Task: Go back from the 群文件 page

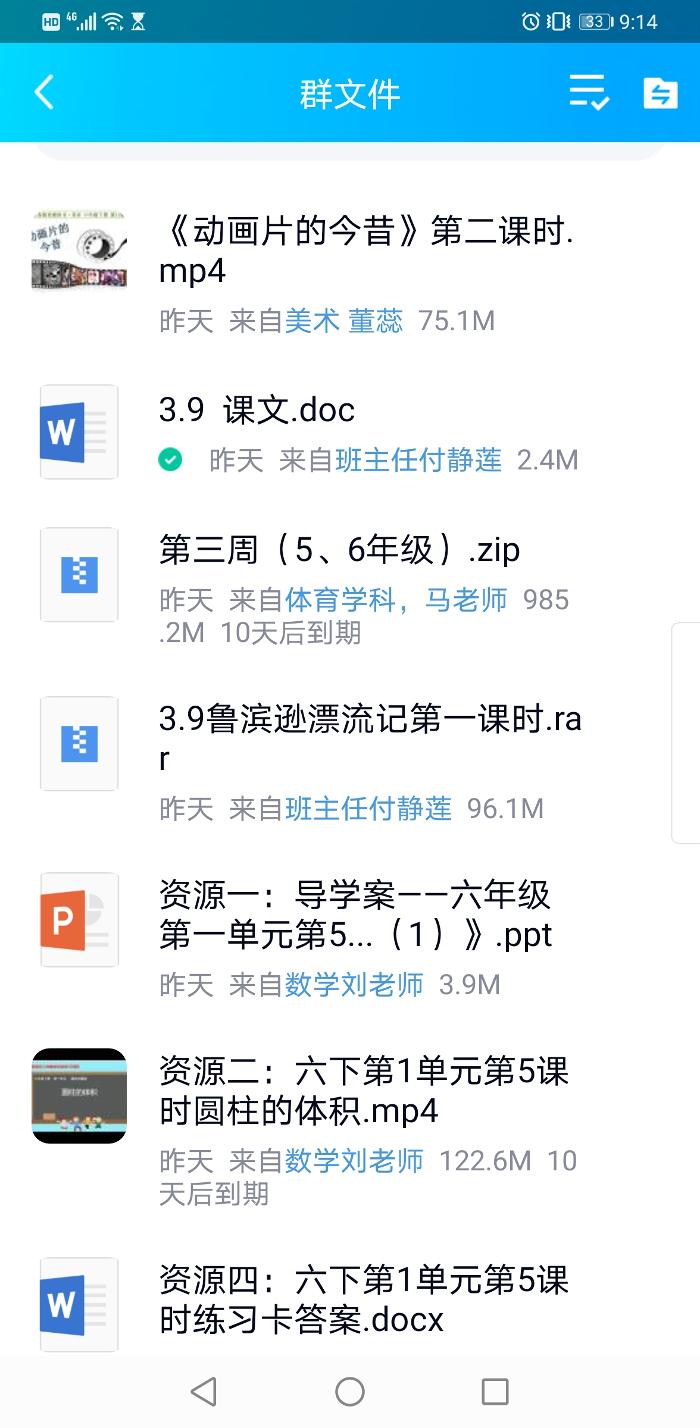Action: (x=44, y=93)
